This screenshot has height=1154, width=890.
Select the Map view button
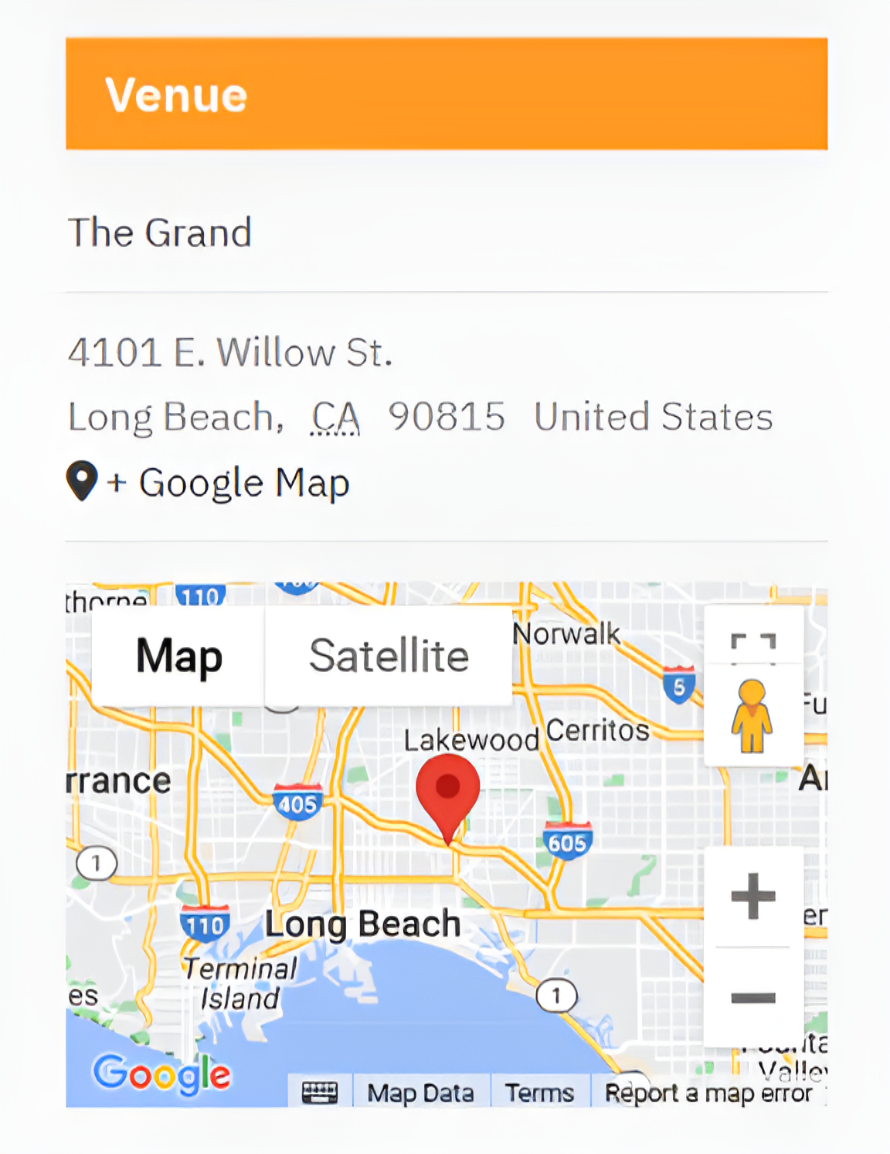(179, 657)
